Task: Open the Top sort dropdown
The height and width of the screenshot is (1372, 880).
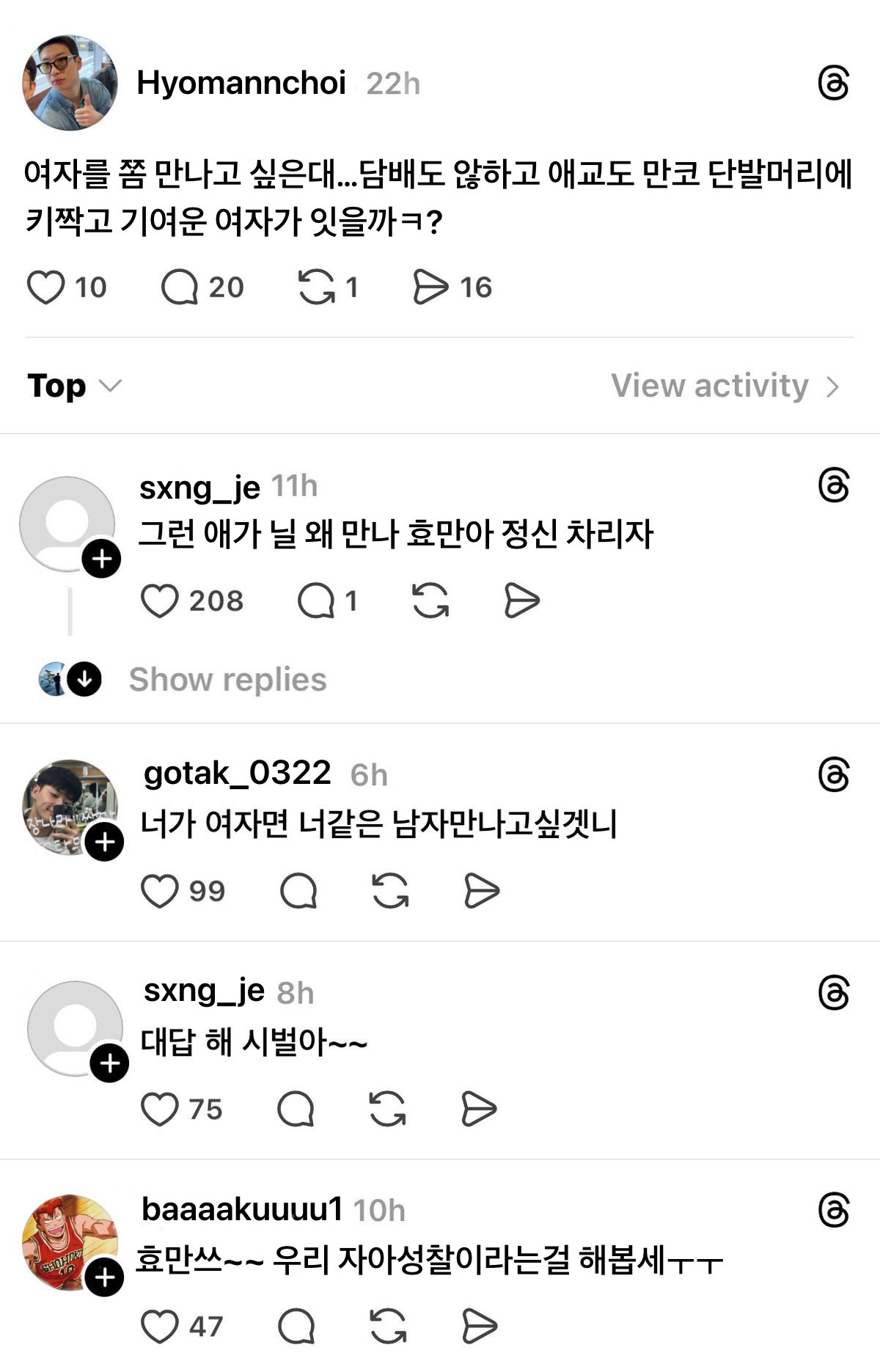Action: point(71,386)
